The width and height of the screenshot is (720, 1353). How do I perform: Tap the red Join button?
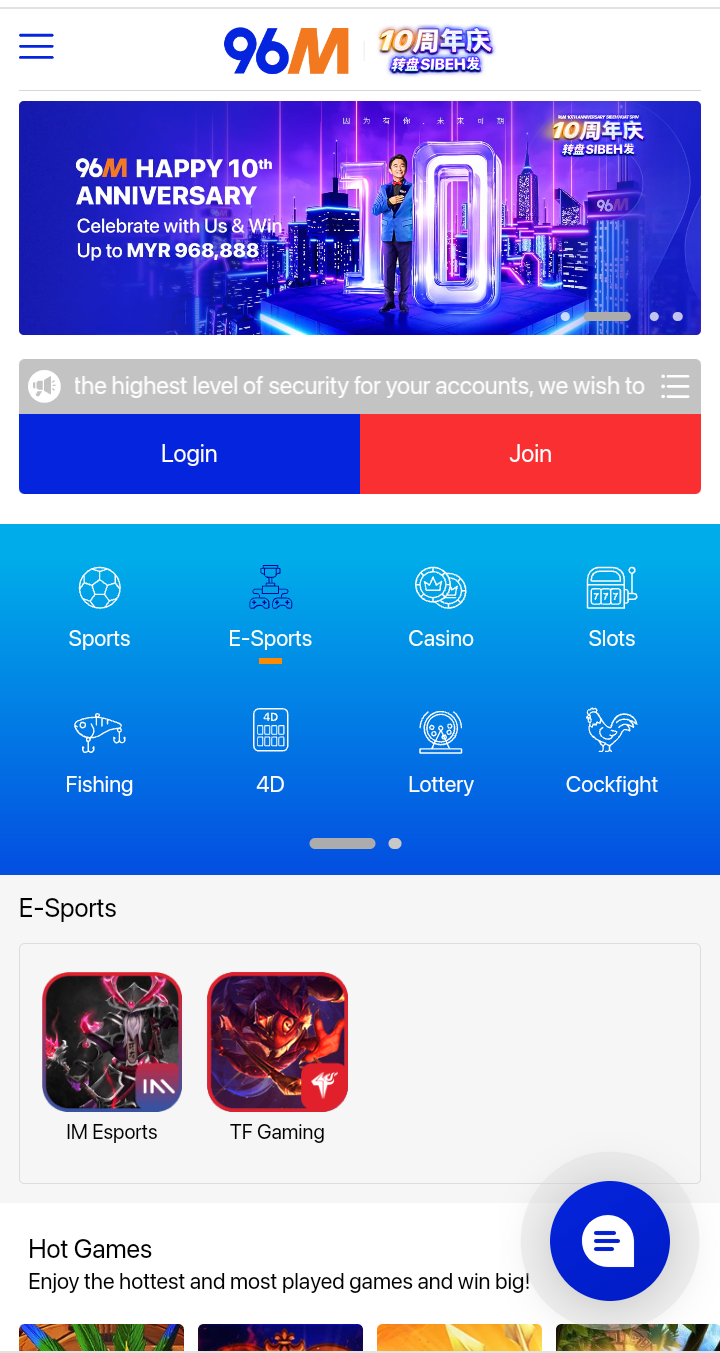530,454
